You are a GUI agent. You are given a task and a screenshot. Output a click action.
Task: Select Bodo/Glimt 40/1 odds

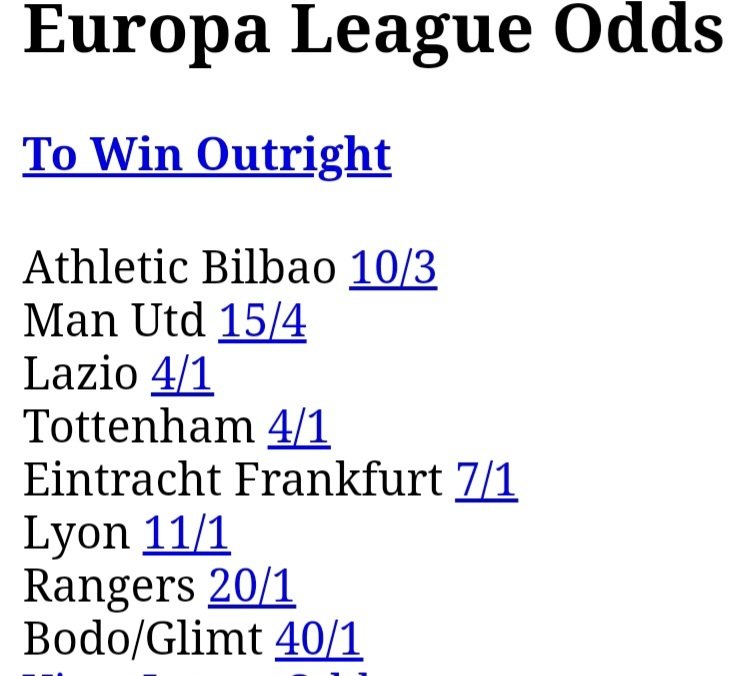point(318,639)
